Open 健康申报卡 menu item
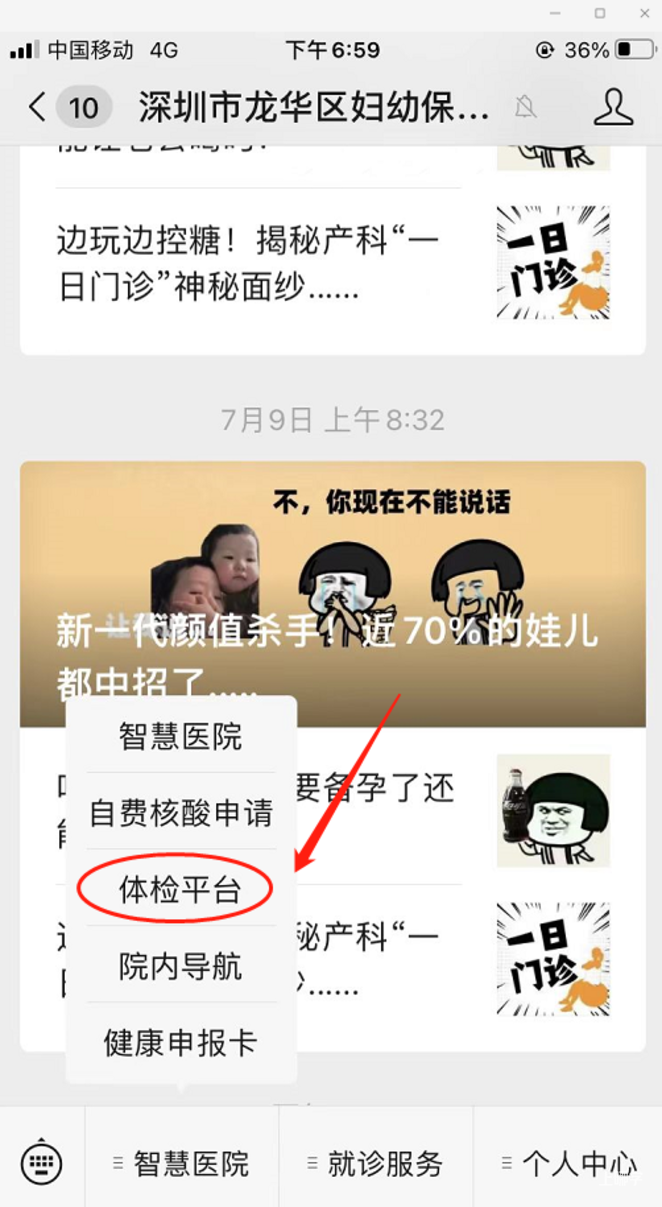 [x=181, y=1043]
